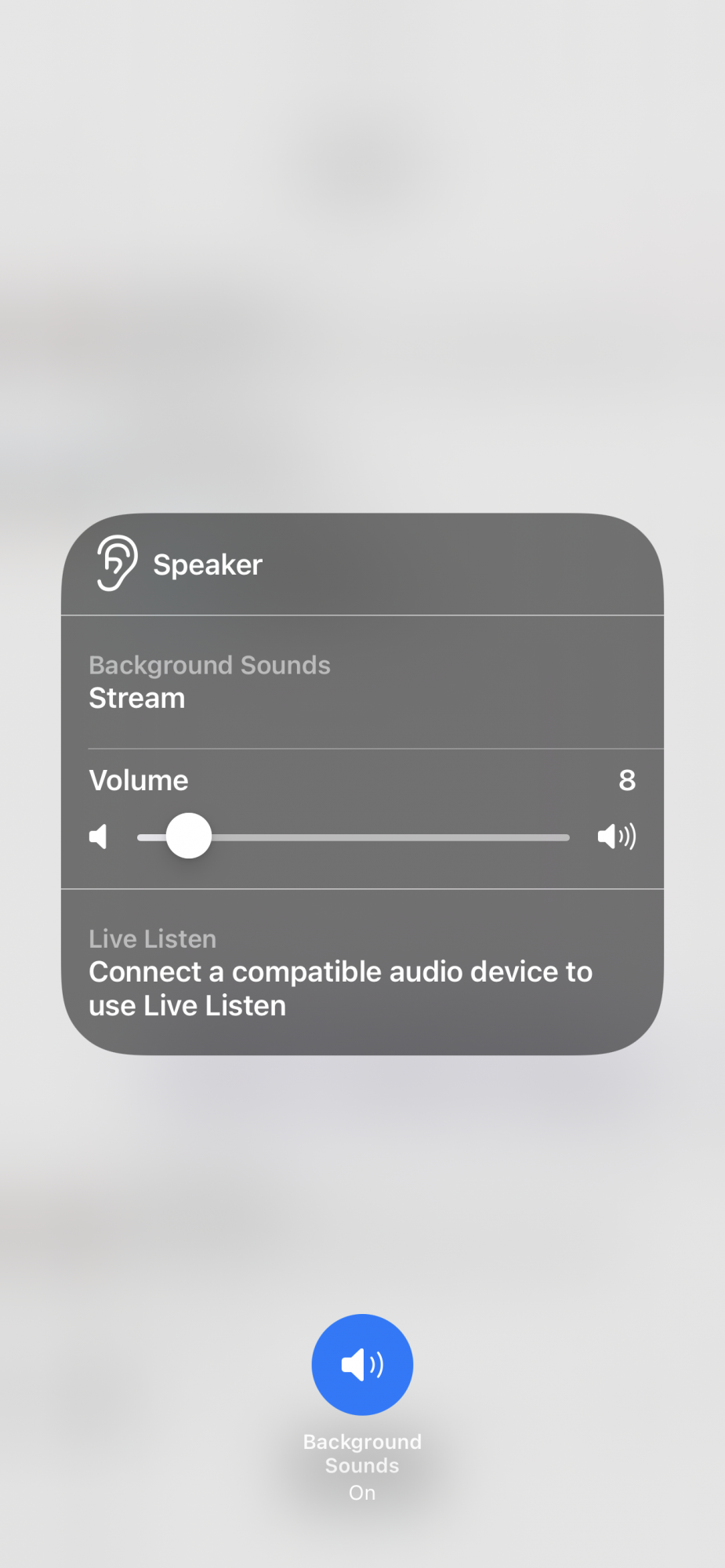Open the Live Listen row

(362, 972)
